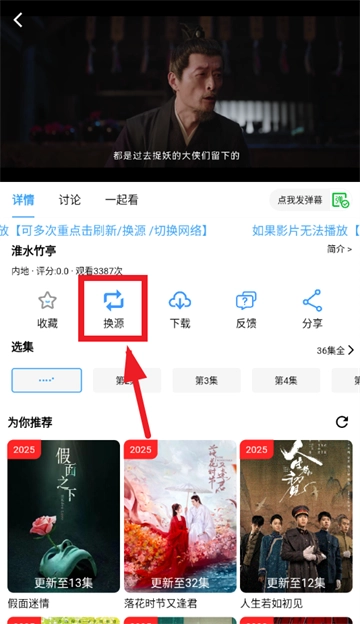Open the 一起看 tab
360x624 pixels.
pyautogui.click(x=121, y=199)
